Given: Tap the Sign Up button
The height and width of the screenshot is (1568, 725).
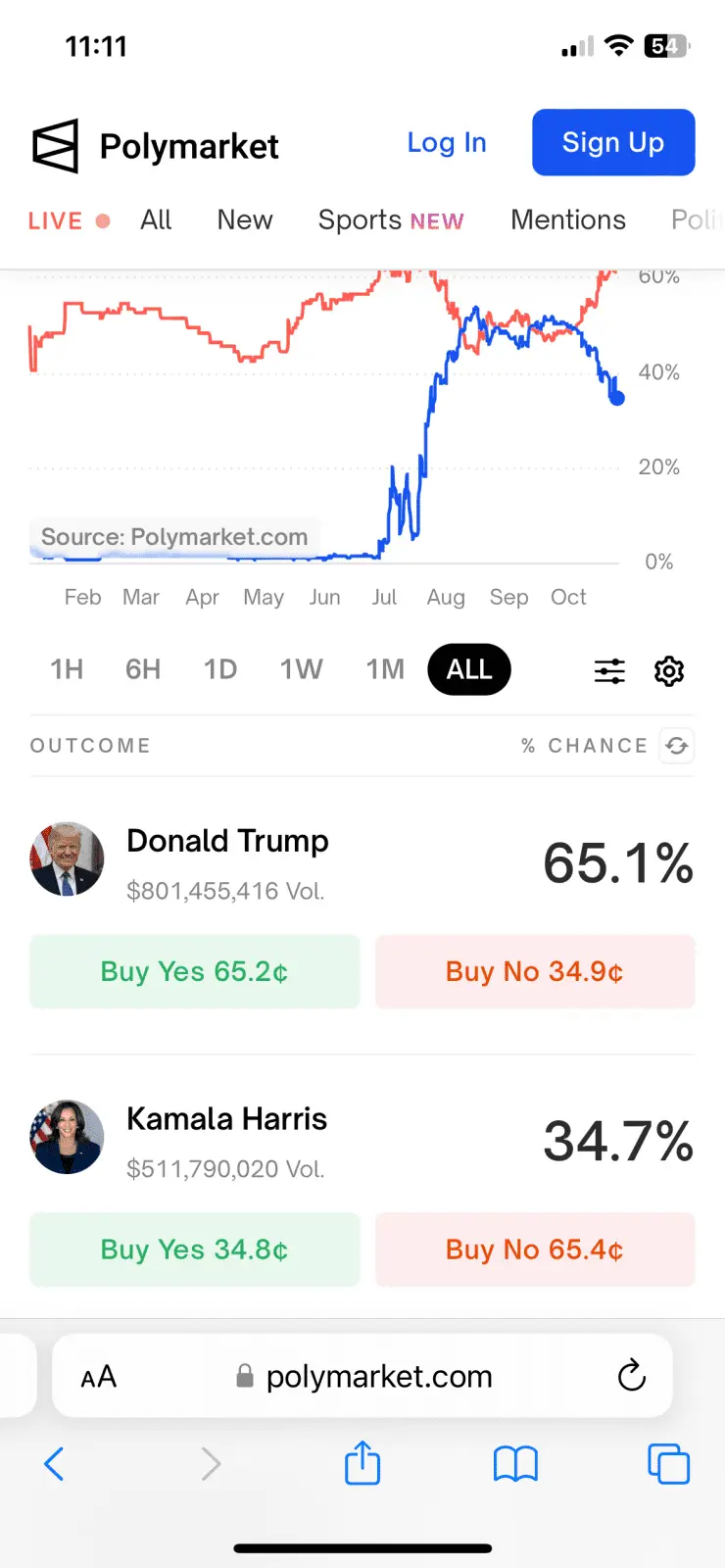Looking at the screenshot, I should [x=613, y=143].
